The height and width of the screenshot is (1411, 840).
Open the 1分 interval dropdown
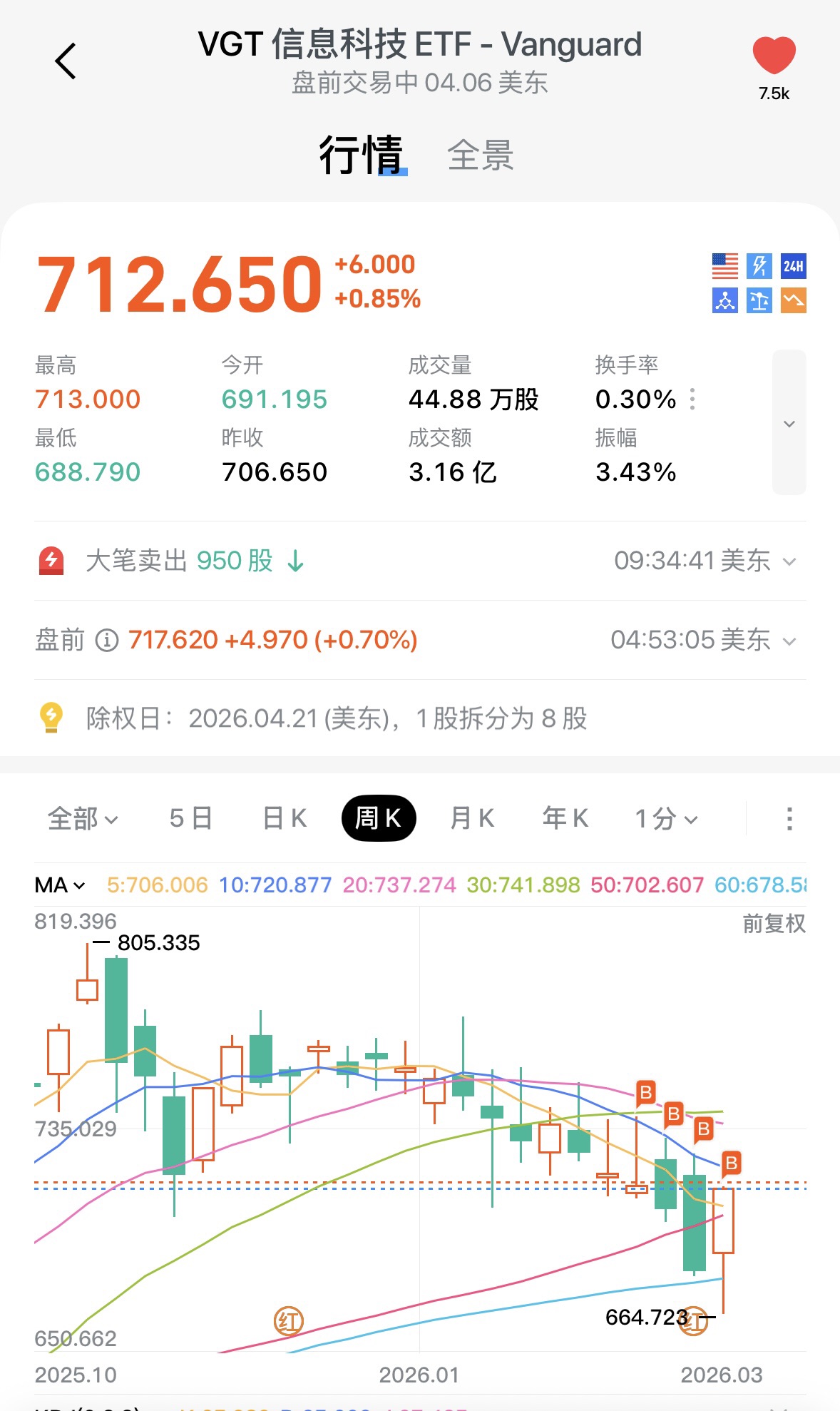tap(666, 818)
